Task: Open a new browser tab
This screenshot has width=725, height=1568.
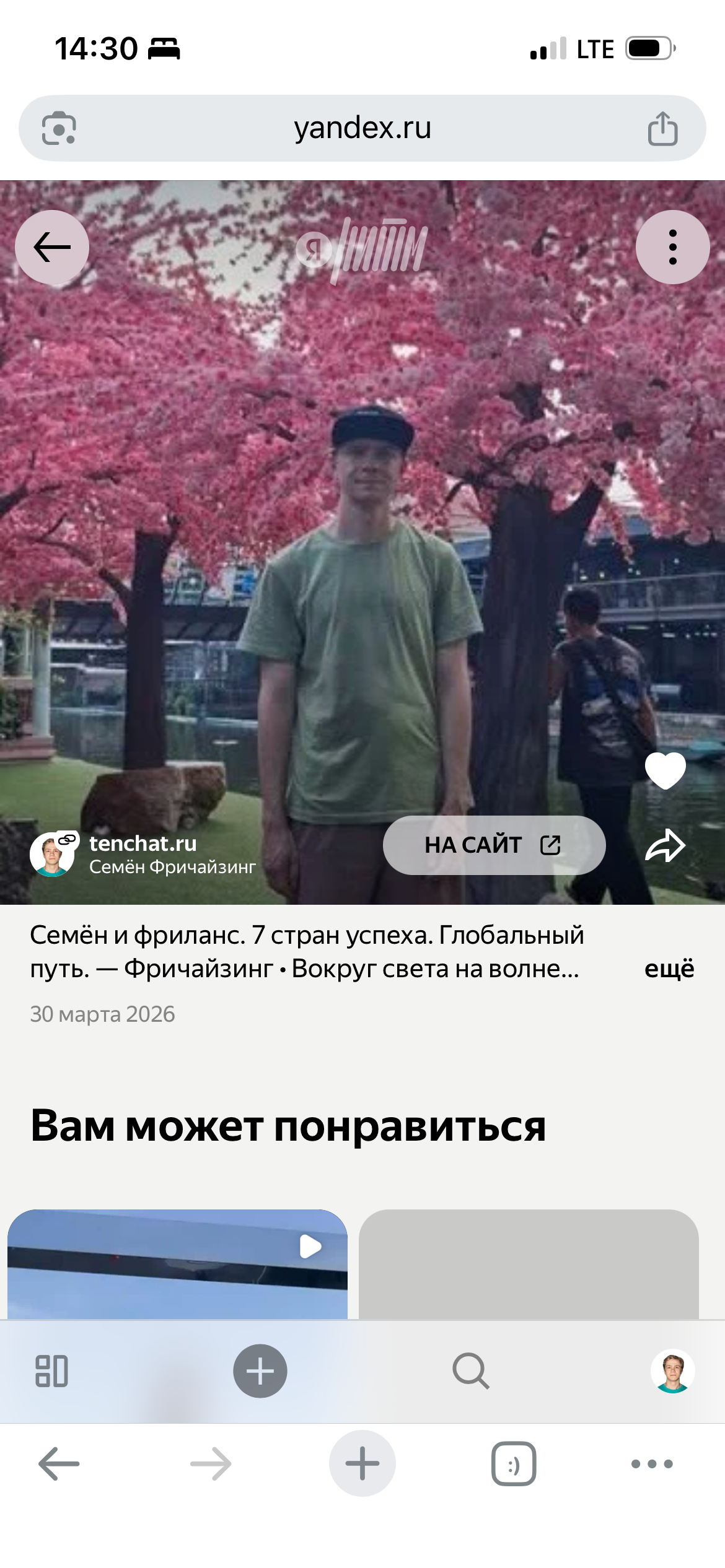Action: (362, 1464)
